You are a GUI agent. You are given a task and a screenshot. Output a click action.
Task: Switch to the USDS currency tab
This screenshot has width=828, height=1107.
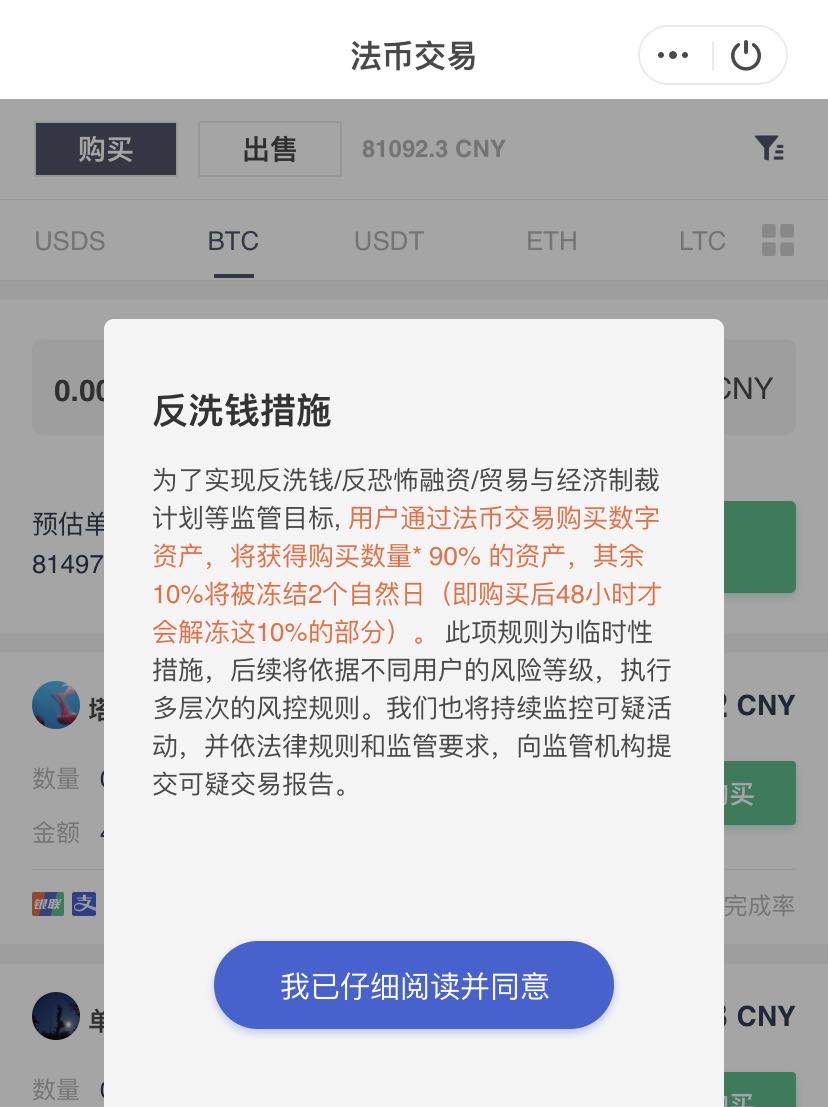tap(70, 241)
